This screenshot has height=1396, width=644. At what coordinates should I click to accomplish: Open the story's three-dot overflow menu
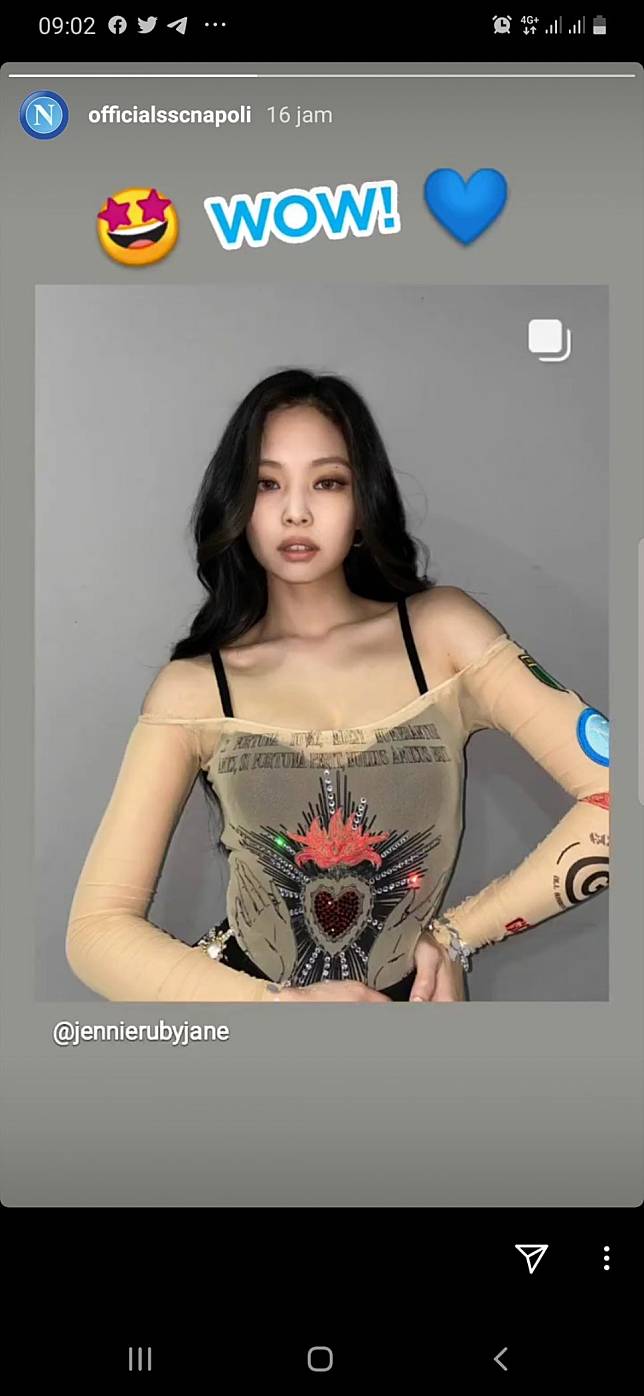click(606, 1258)
